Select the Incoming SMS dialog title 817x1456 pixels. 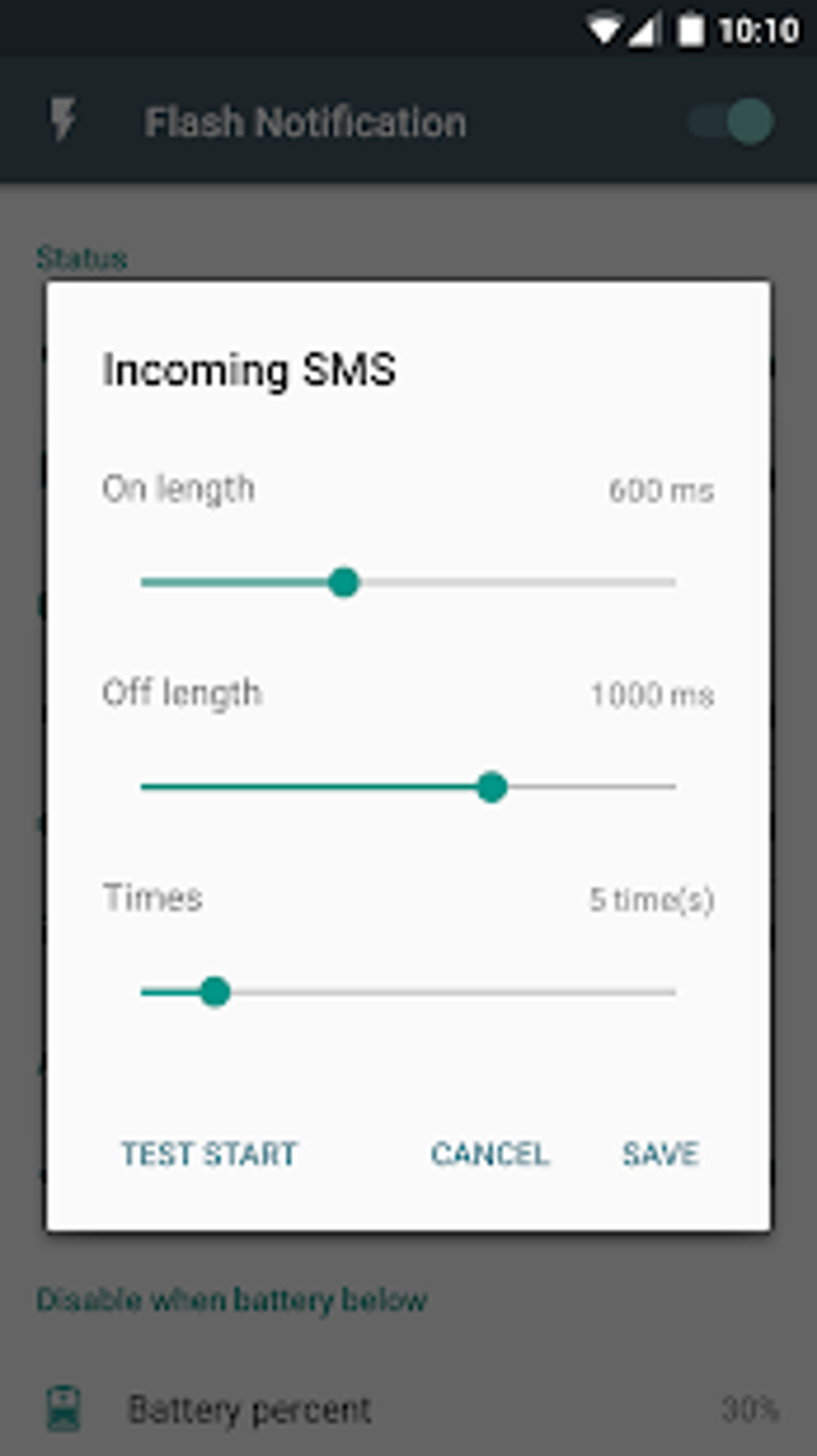point(249,368)
